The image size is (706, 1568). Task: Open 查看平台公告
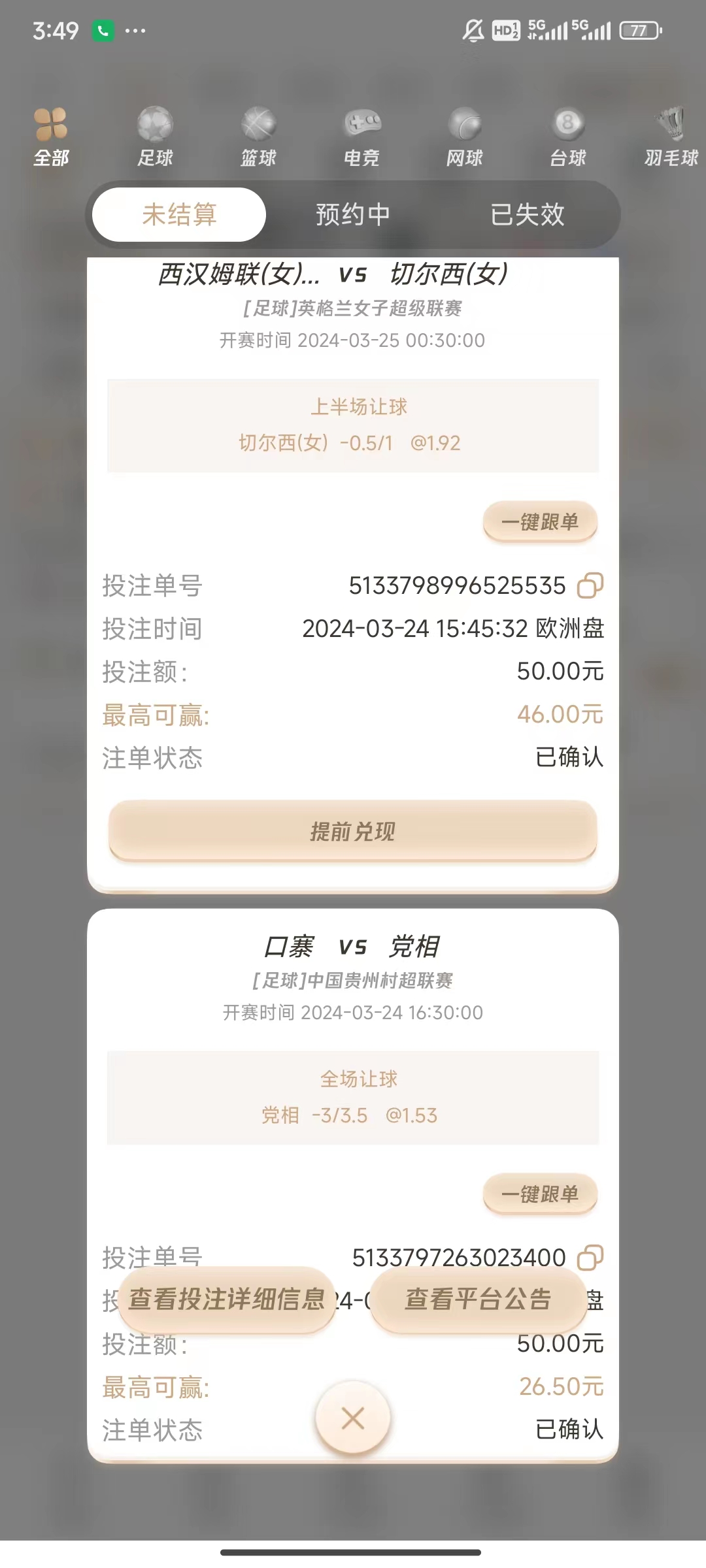click(x=478, y=1299)
